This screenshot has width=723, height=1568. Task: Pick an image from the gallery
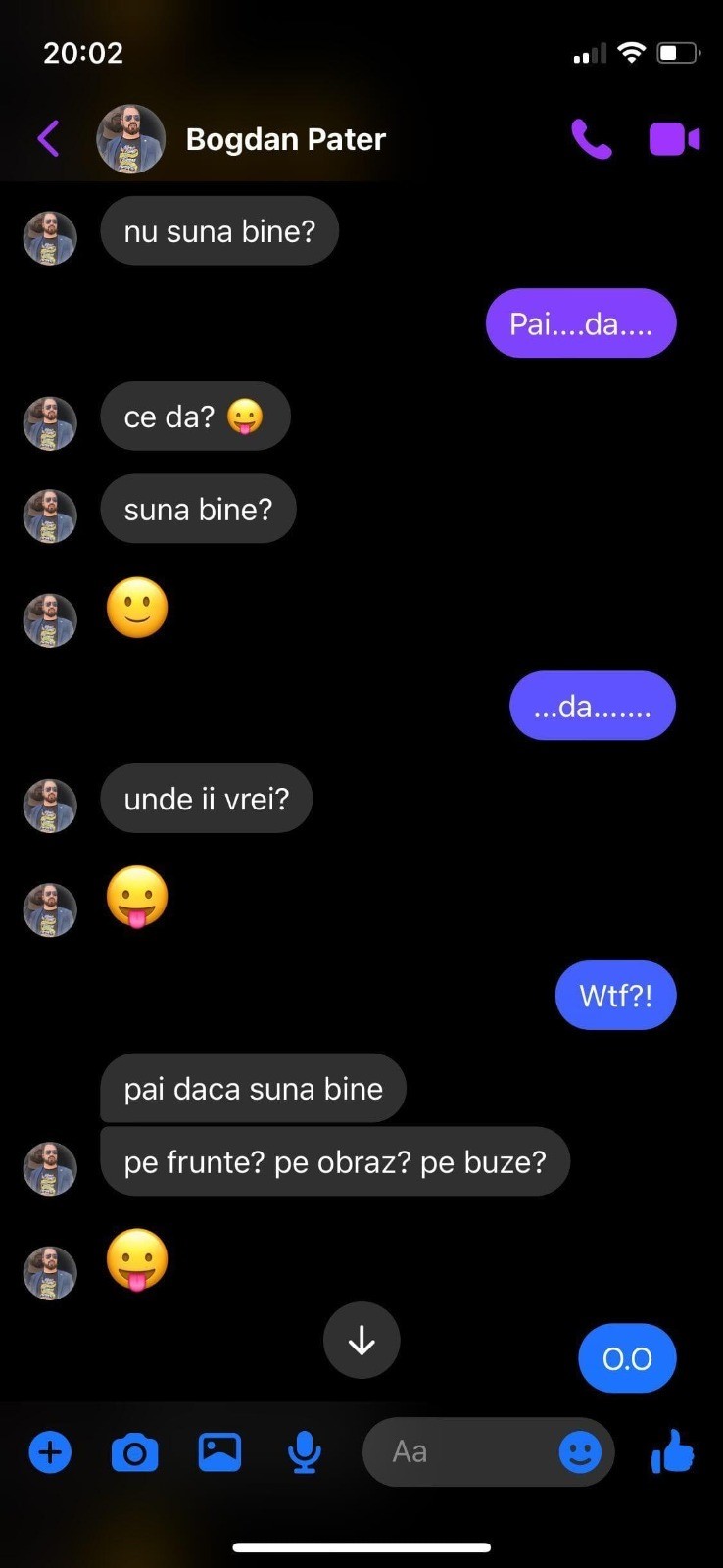219,1451
